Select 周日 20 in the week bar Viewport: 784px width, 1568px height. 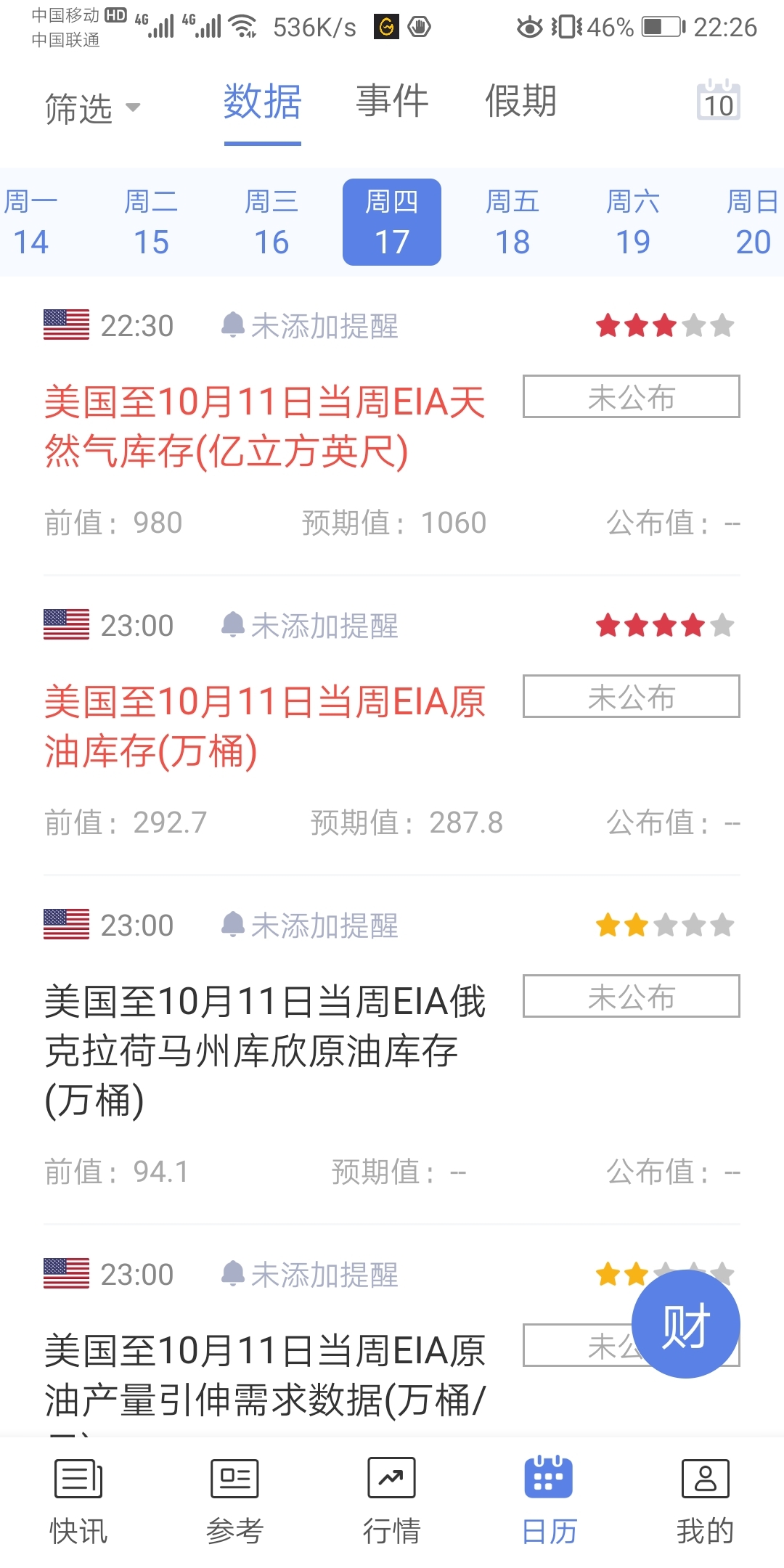point(753,222)
